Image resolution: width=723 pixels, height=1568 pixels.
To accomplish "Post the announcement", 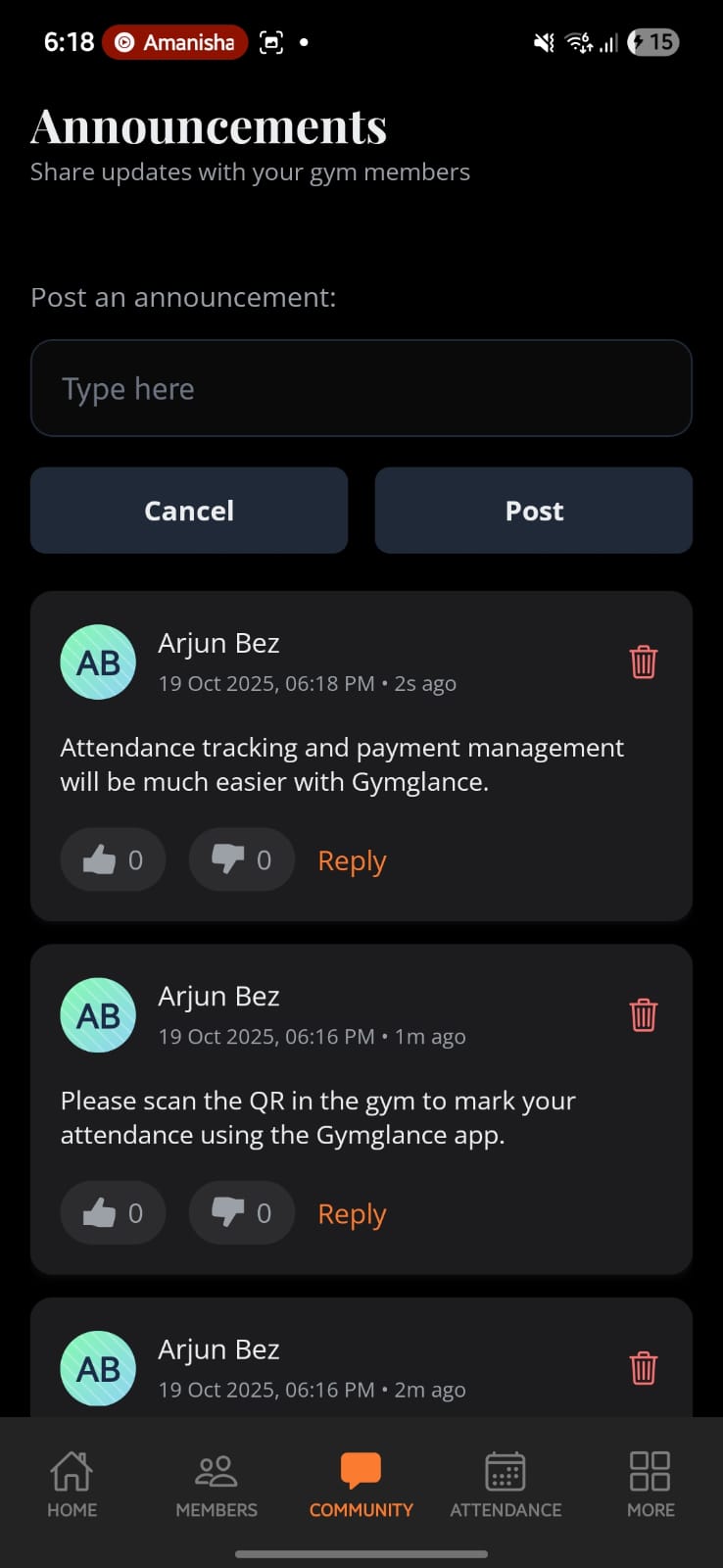I will tap(534, 511).
